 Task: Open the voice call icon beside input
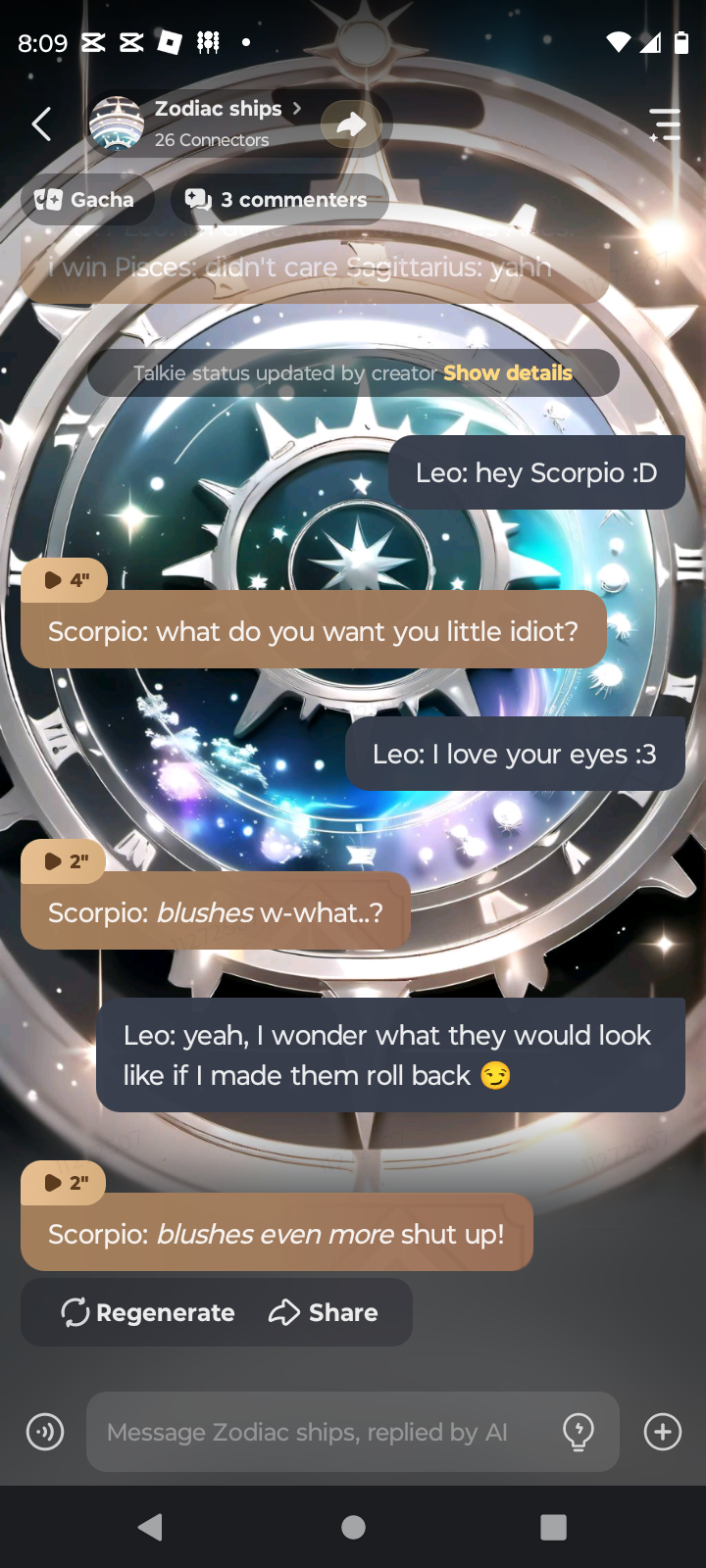click(x=45, y=1432)
